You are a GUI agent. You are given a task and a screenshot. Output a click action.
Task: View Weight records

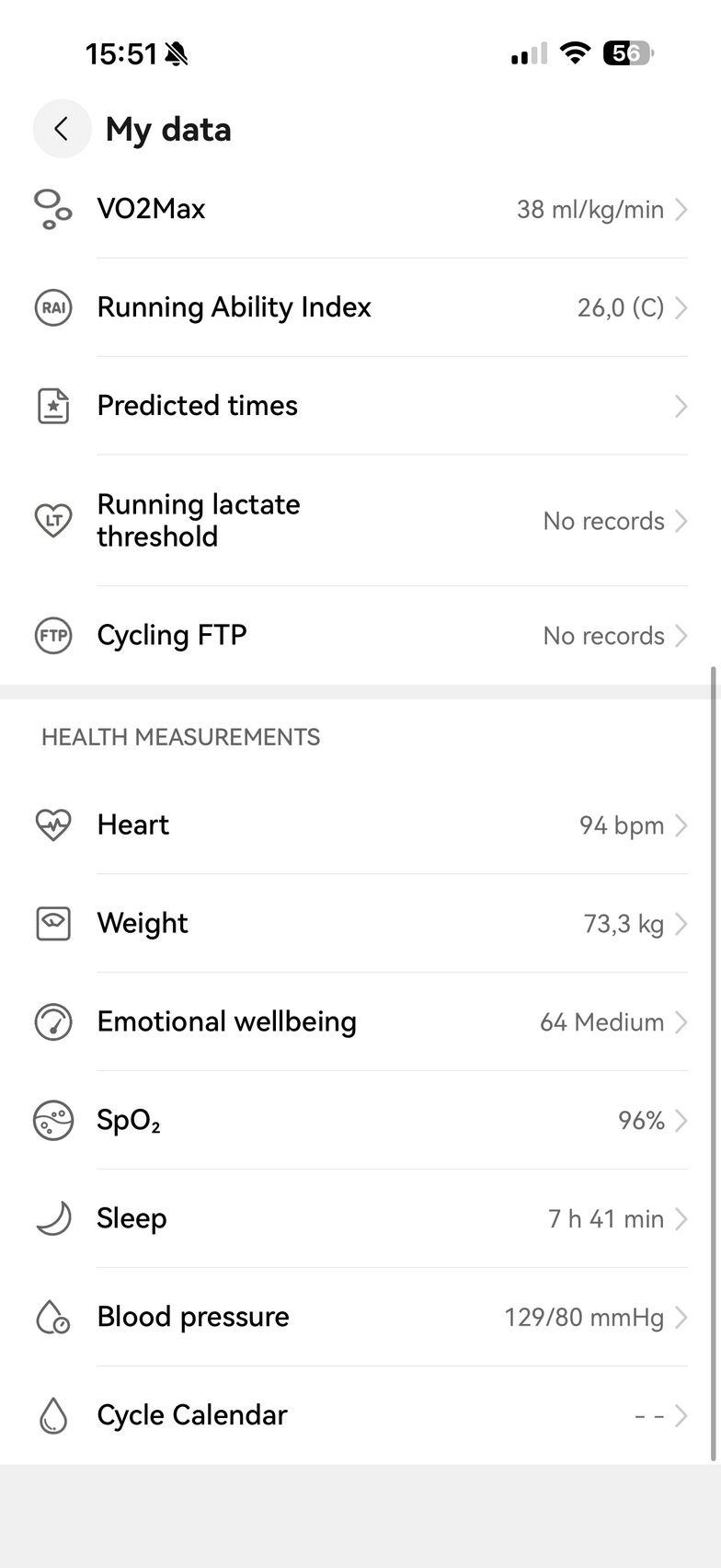(360, 924)
